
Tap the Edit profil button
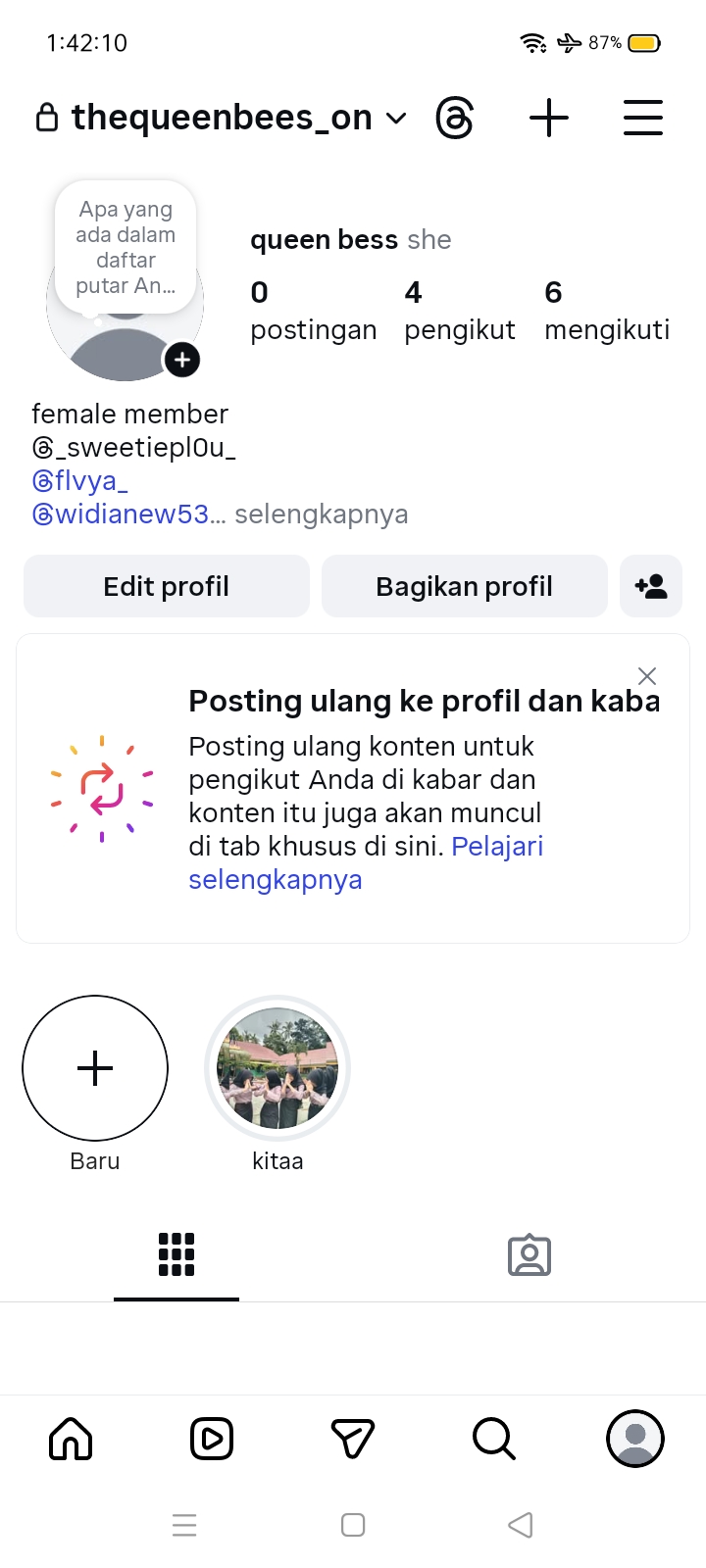pyautogui.click(x=167, y=586)
